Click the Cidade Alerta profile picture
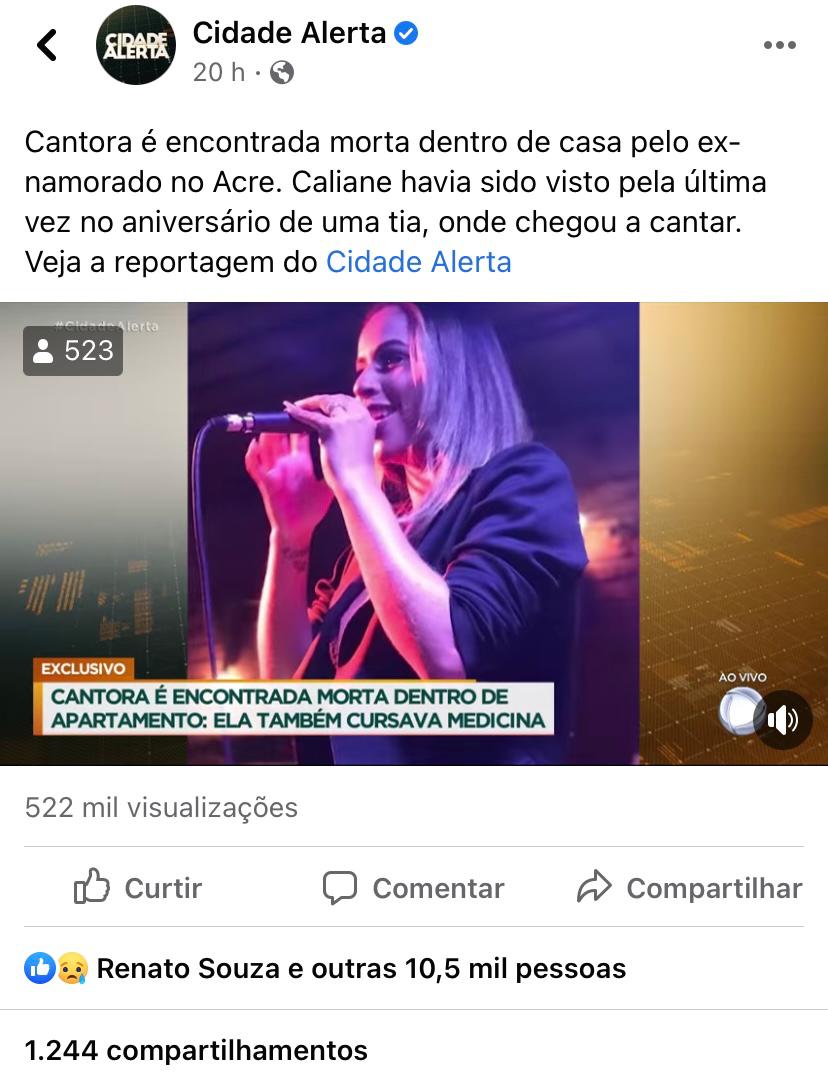 click(135, 44)
